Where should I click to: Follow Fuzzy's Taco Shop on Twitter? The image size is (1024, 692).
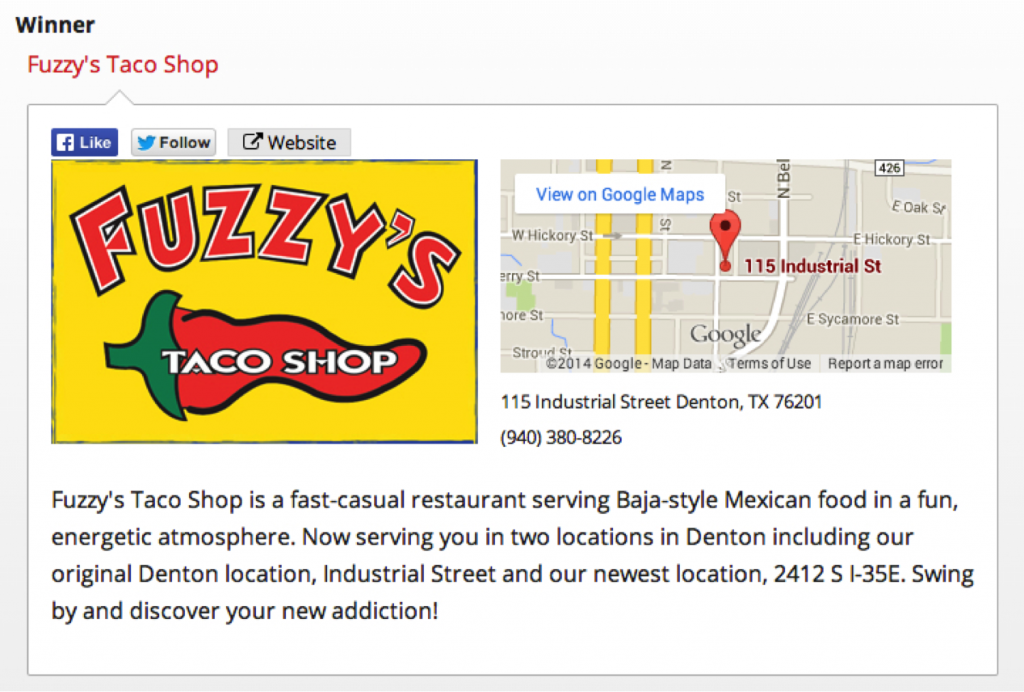(174, 143)
